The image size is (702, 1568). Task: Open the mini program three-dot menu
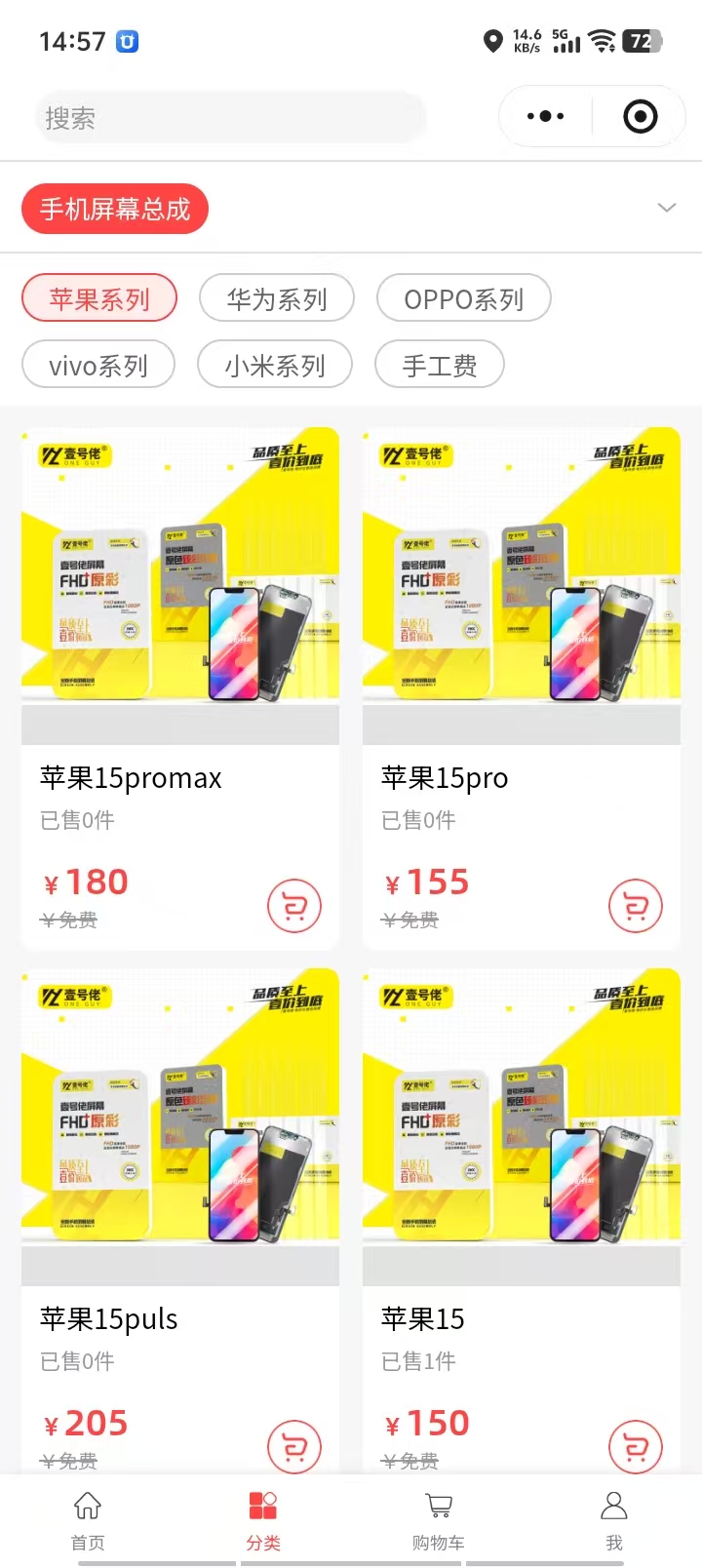545,117
